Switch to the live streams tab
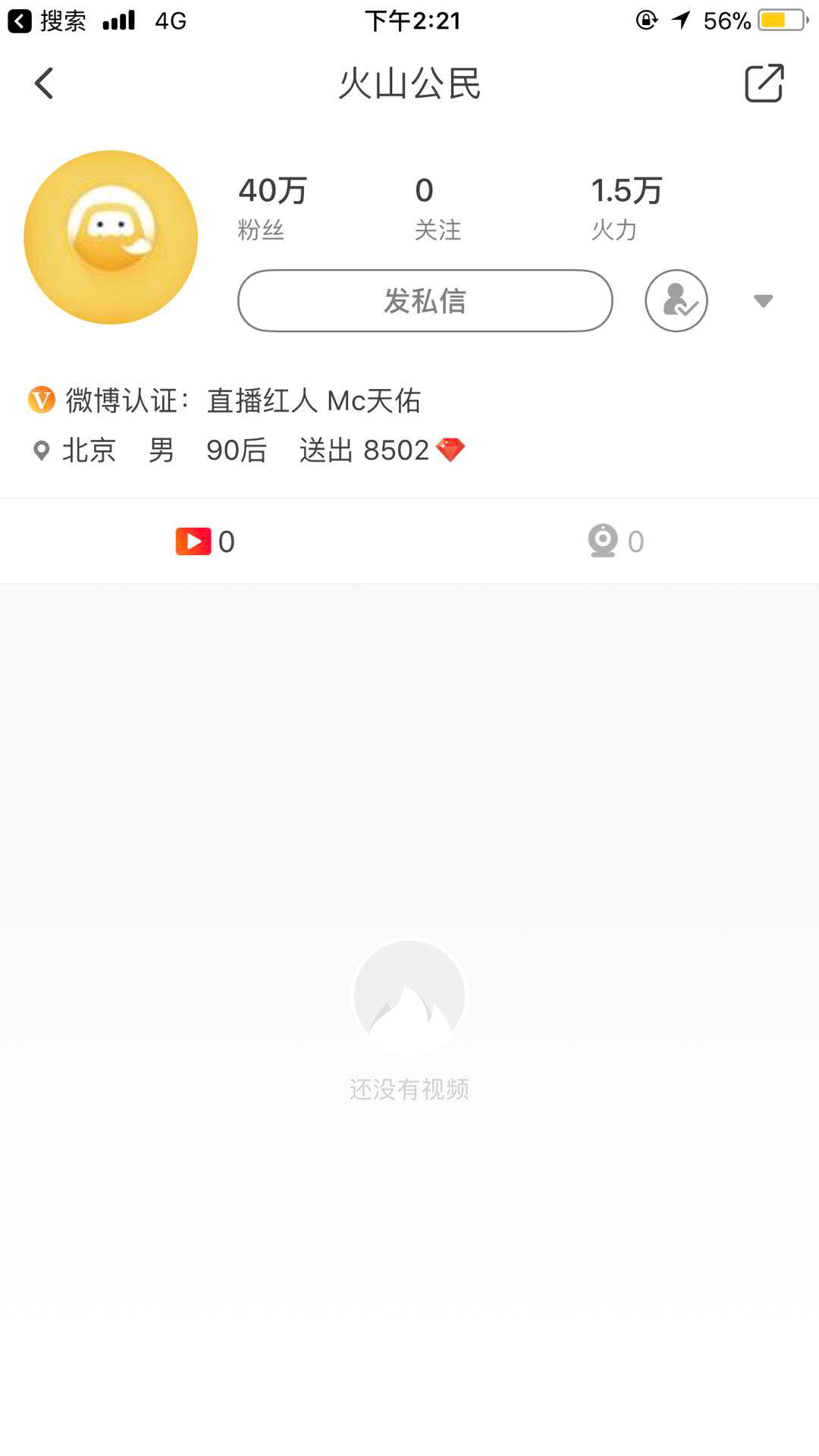Image resolution: width=819 pixels, height=1456 pixels. 615,541
